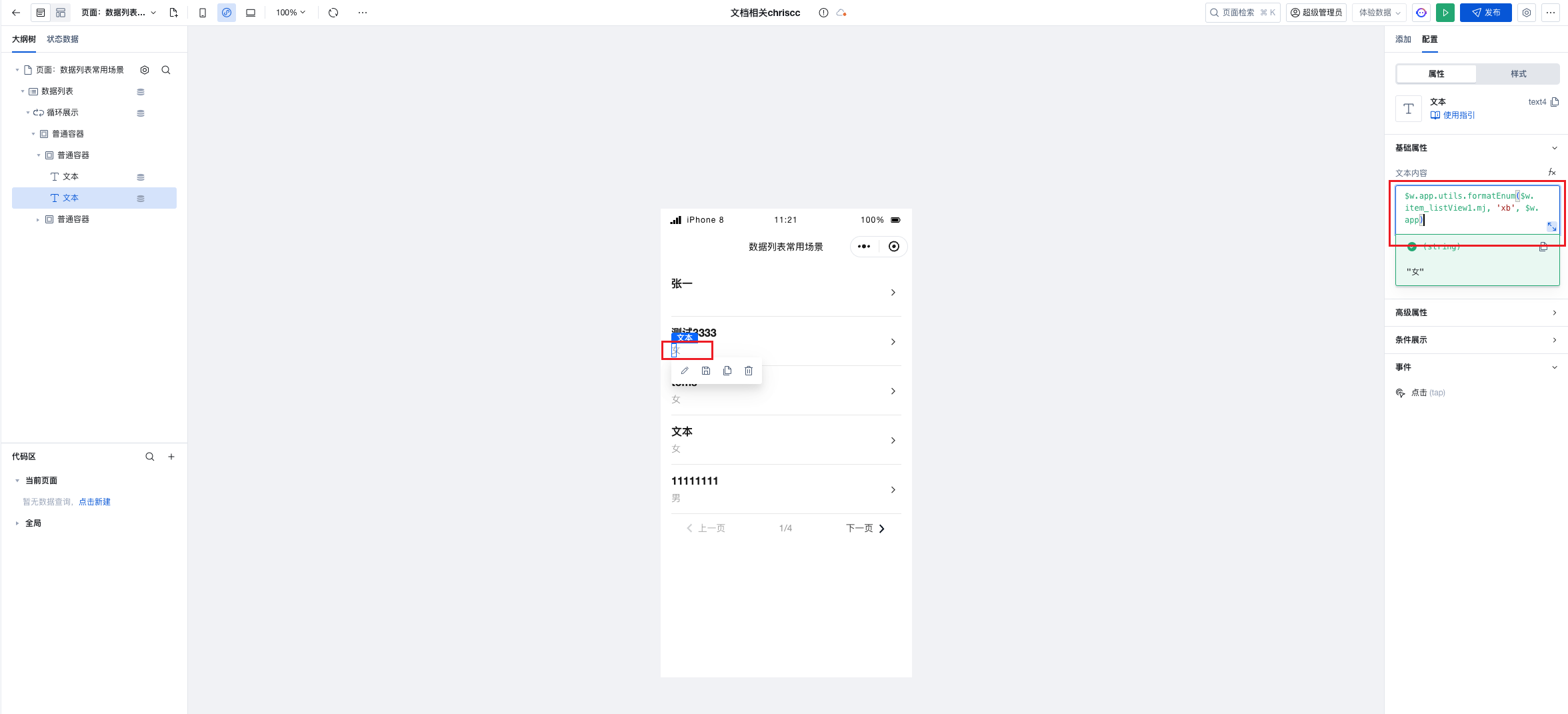Viewport: 1568px width, 714px height.
Task: Open the 使用指引 usage guide link
Action: 1459,115
